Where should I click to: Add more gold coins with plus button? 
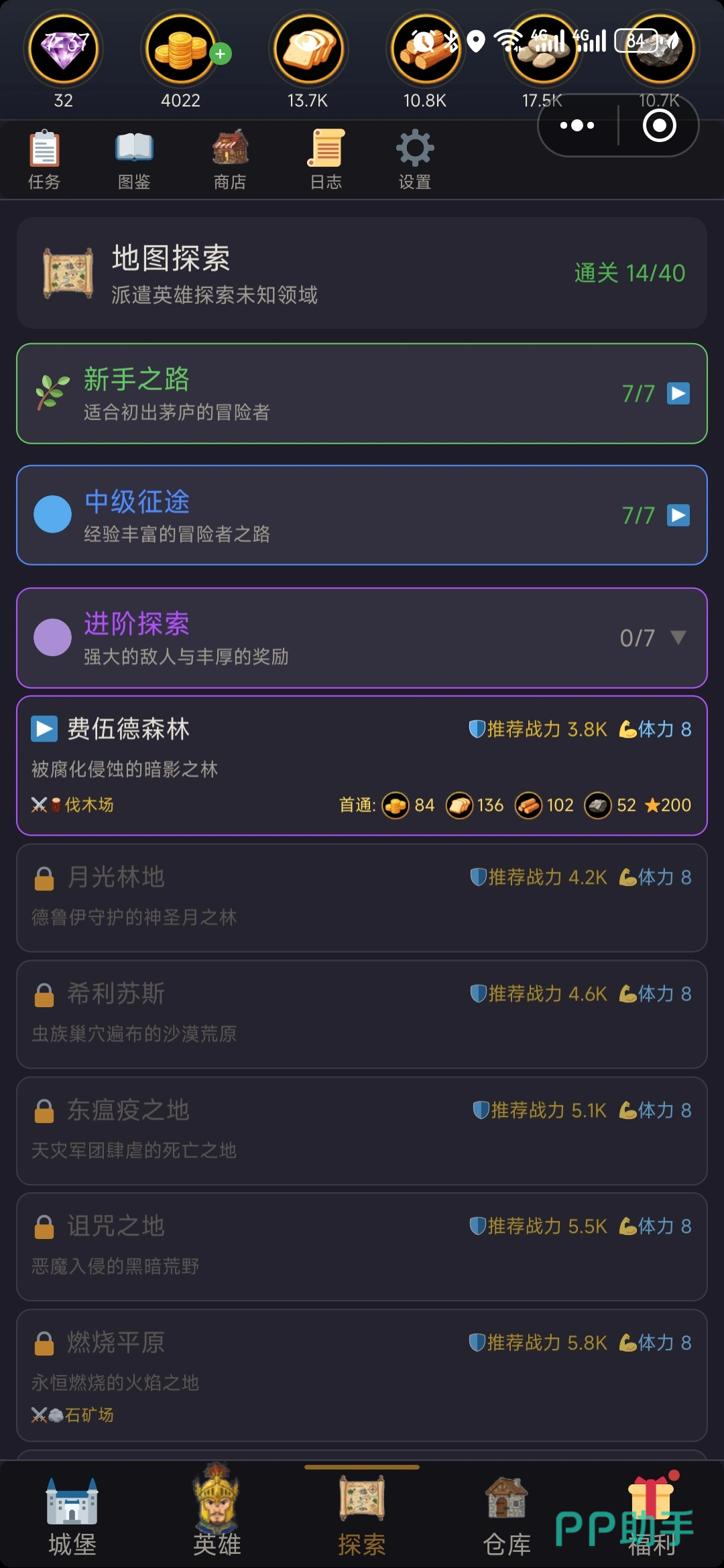[221, 54]
